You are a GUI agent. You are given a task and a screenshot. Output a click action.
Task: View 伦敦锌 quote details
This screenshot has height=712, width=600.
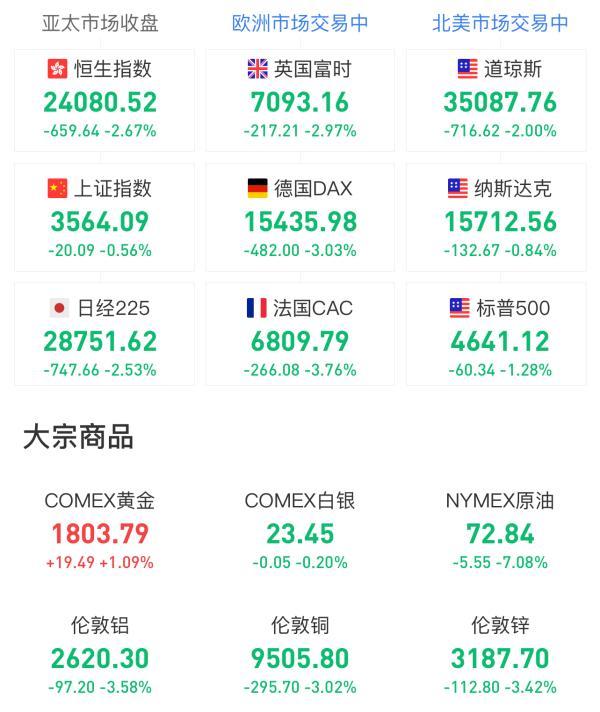[x=499, y=657]
